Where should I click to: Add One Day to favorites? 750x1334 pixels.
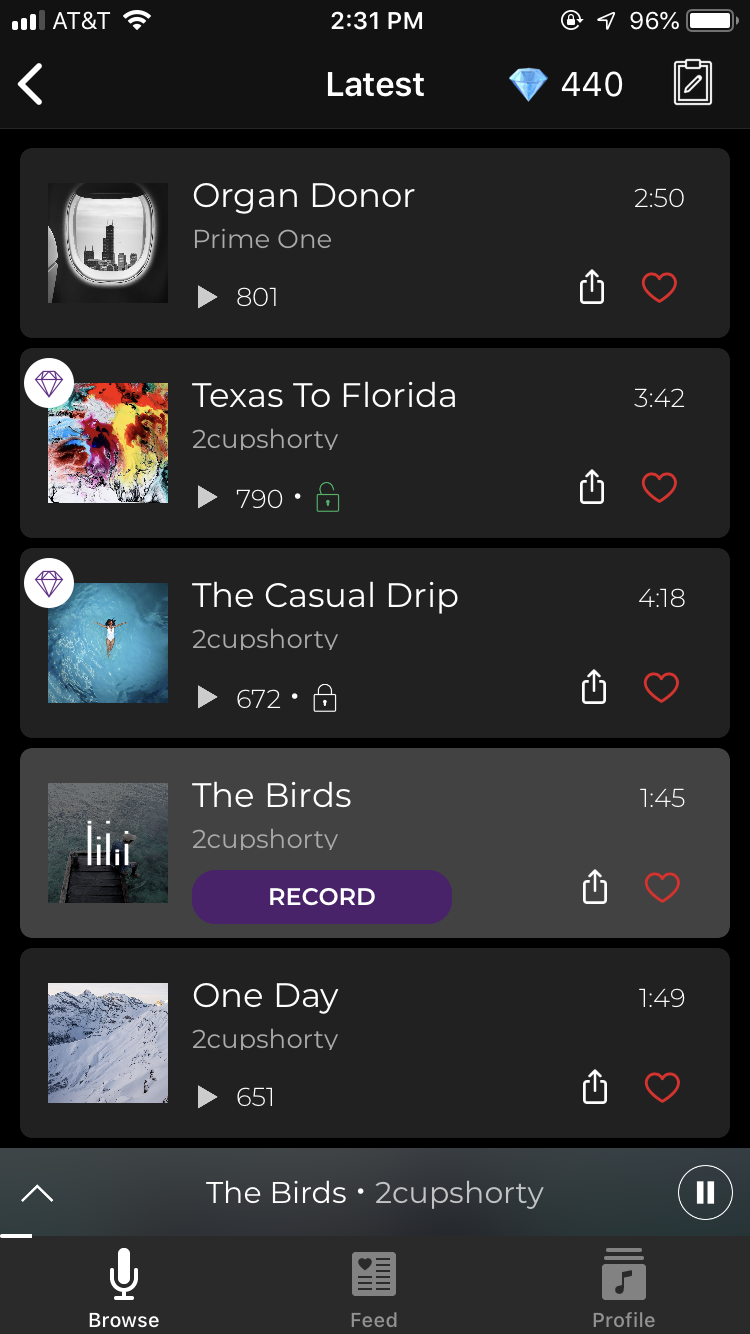click(661, 1088)
